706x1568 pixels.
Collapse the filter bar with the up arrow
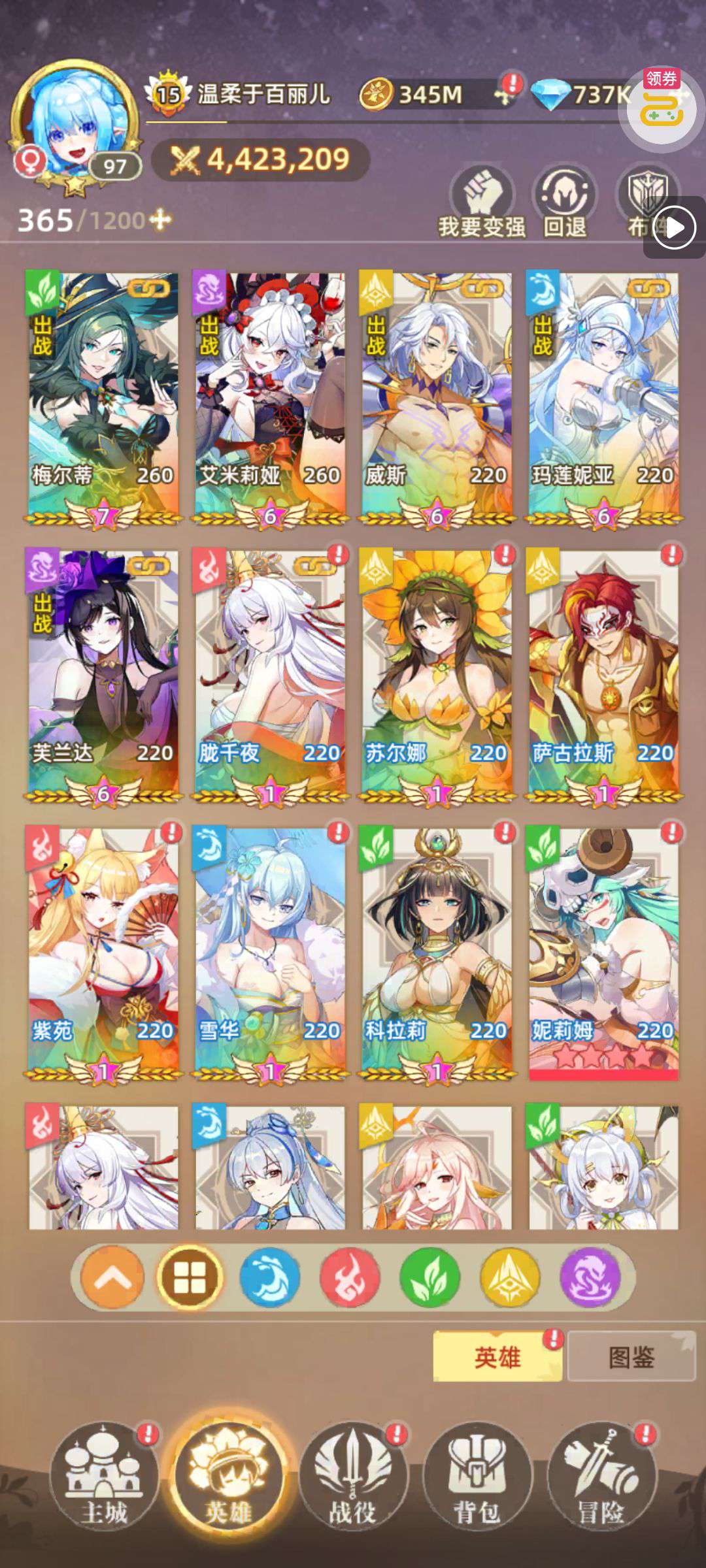click(111, 1277)
